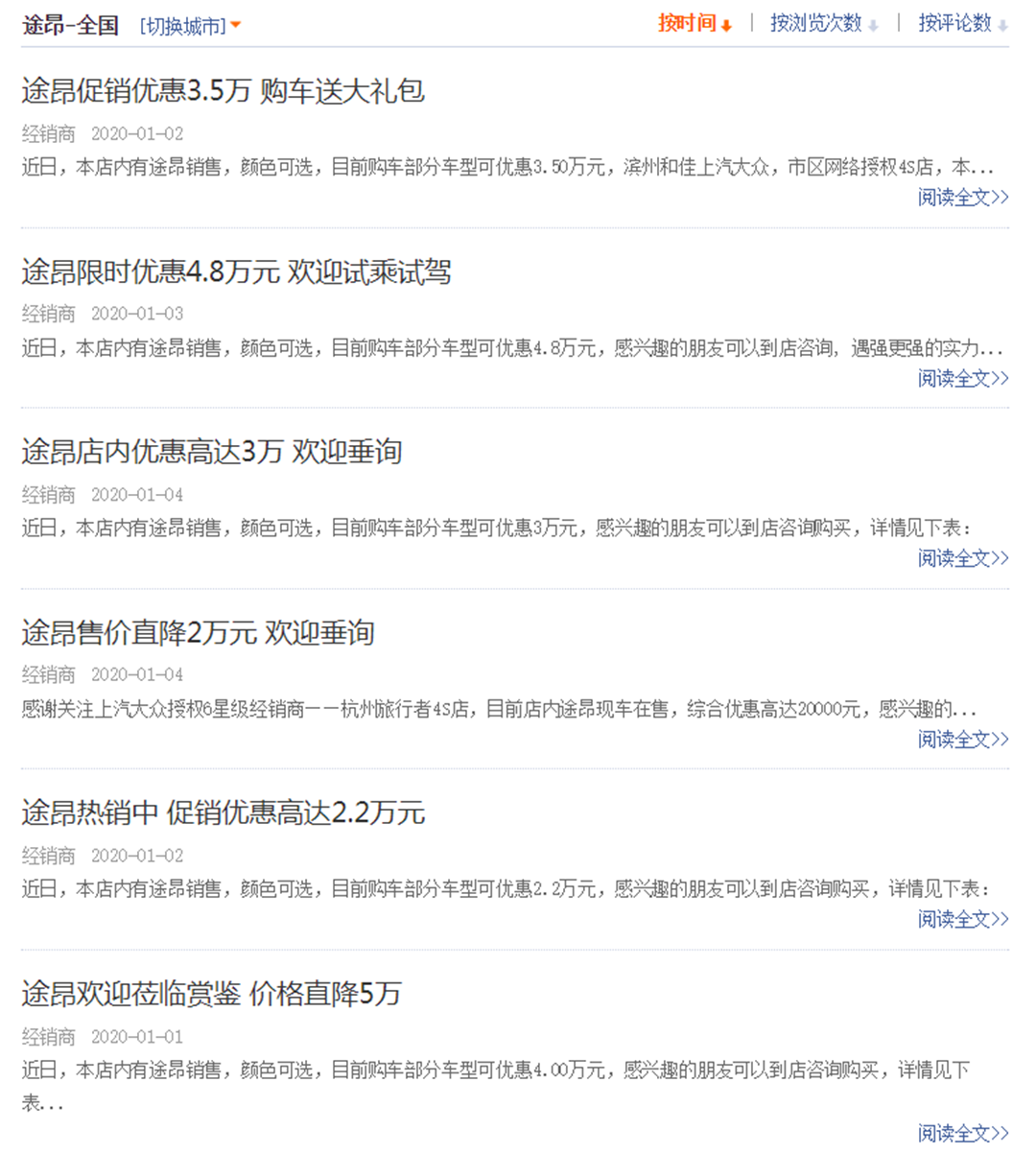Screen dimensions: 1036x1153
Task: Tap 阅读全文 for the 高达3万 article
Action: click(962, 558)
